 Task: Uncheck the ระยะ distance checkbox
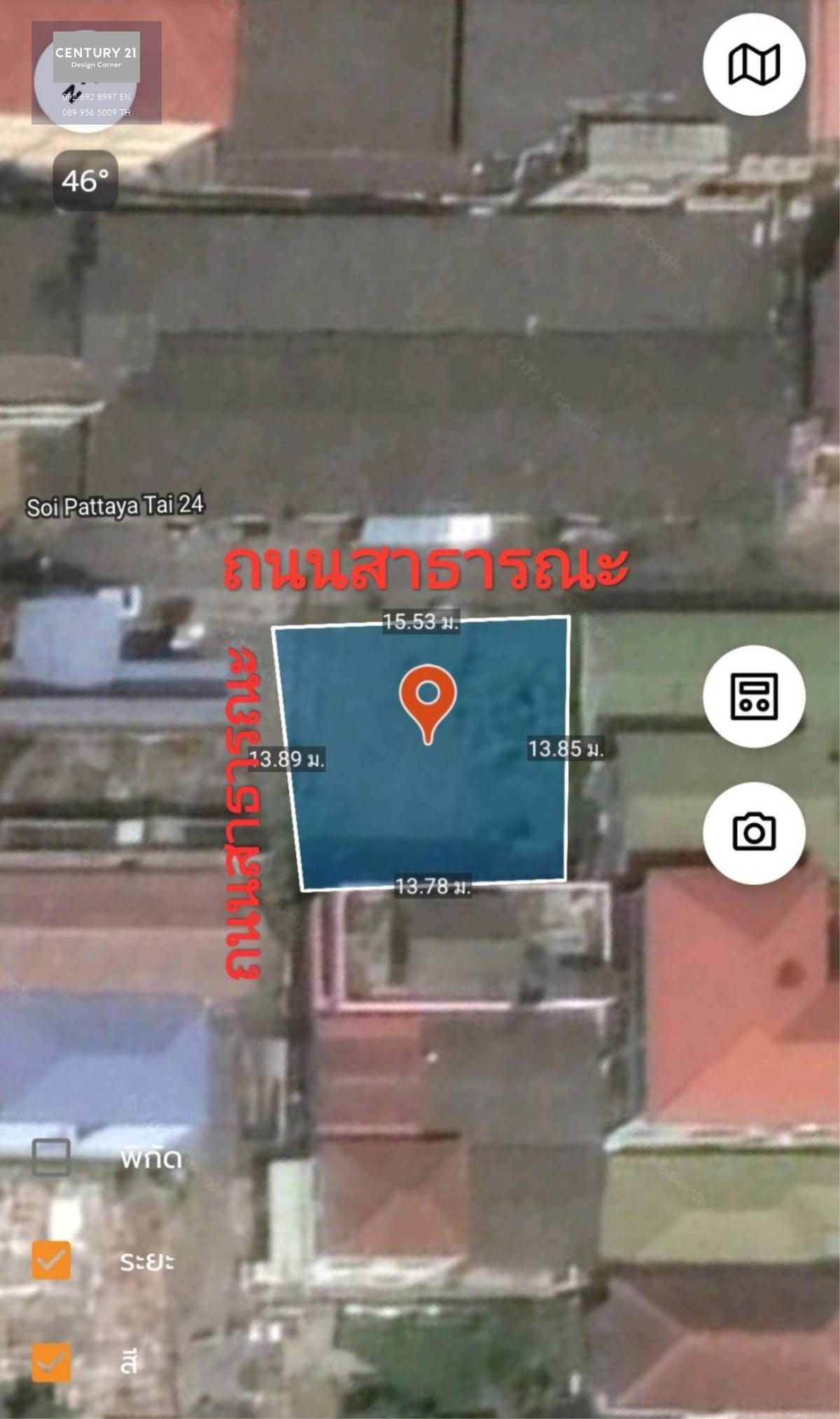pos(51,1261)
